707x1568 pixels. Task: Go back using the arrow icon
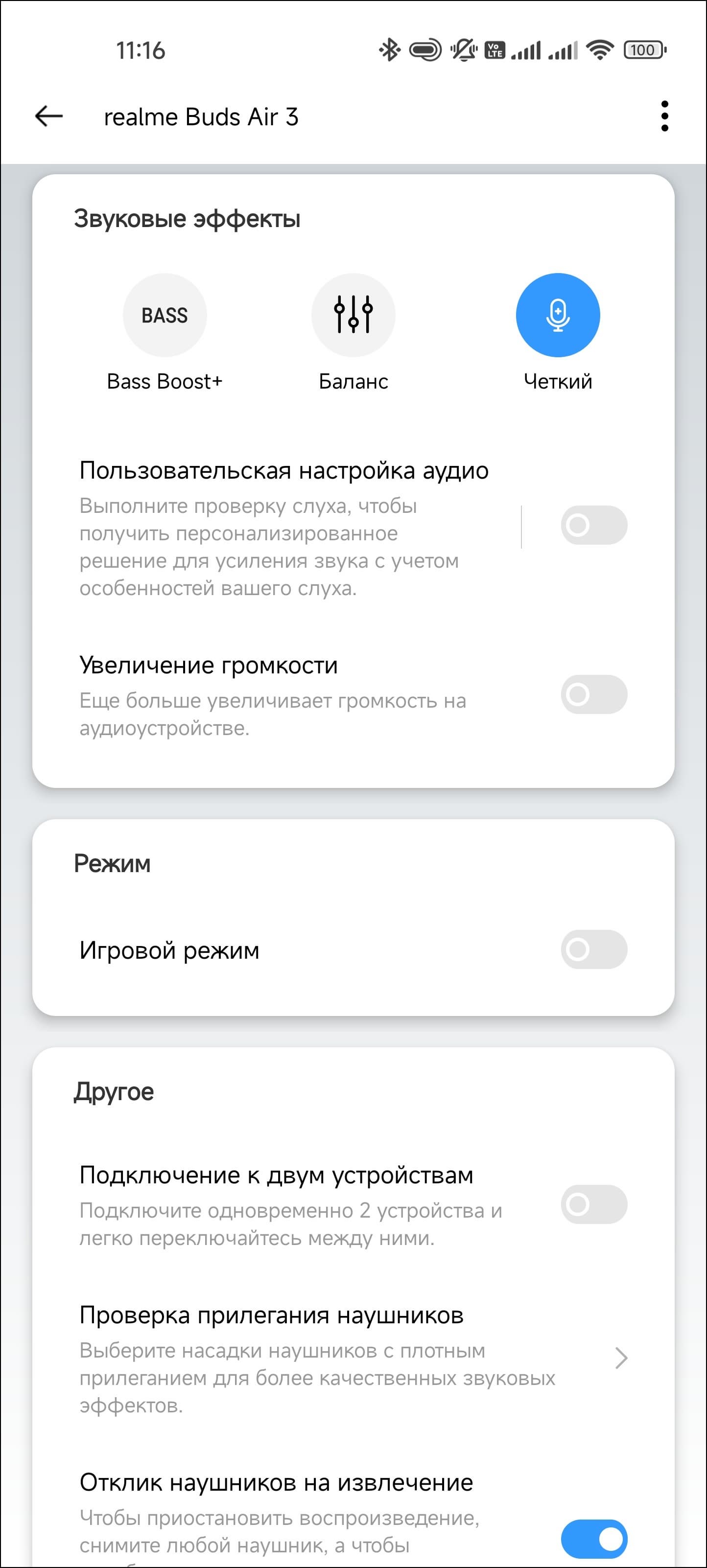(49, 115)
